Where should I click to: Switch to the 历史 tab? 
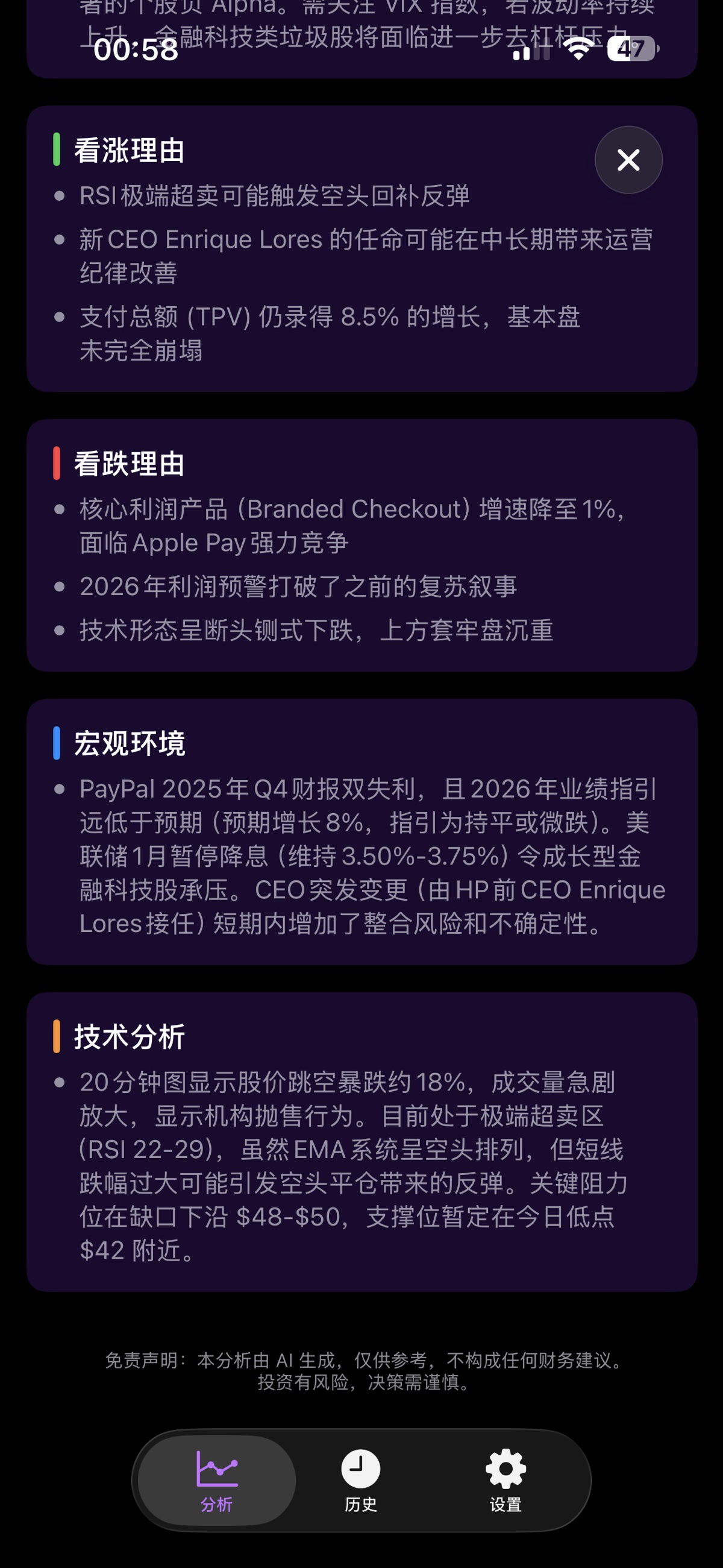pos(361,1481)
